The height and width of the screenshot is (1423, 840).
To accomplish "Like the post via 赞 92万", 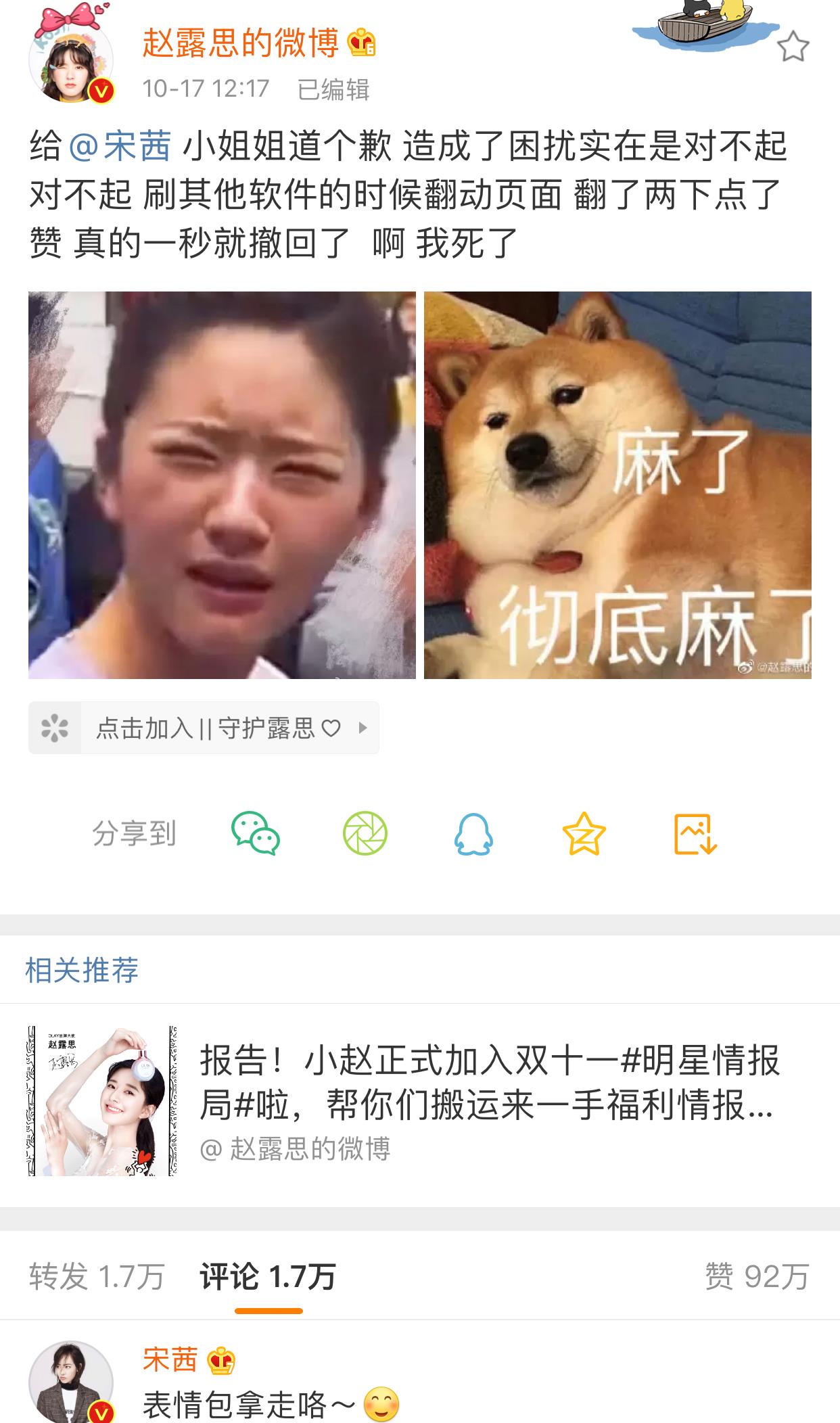I will [757, 1277].
